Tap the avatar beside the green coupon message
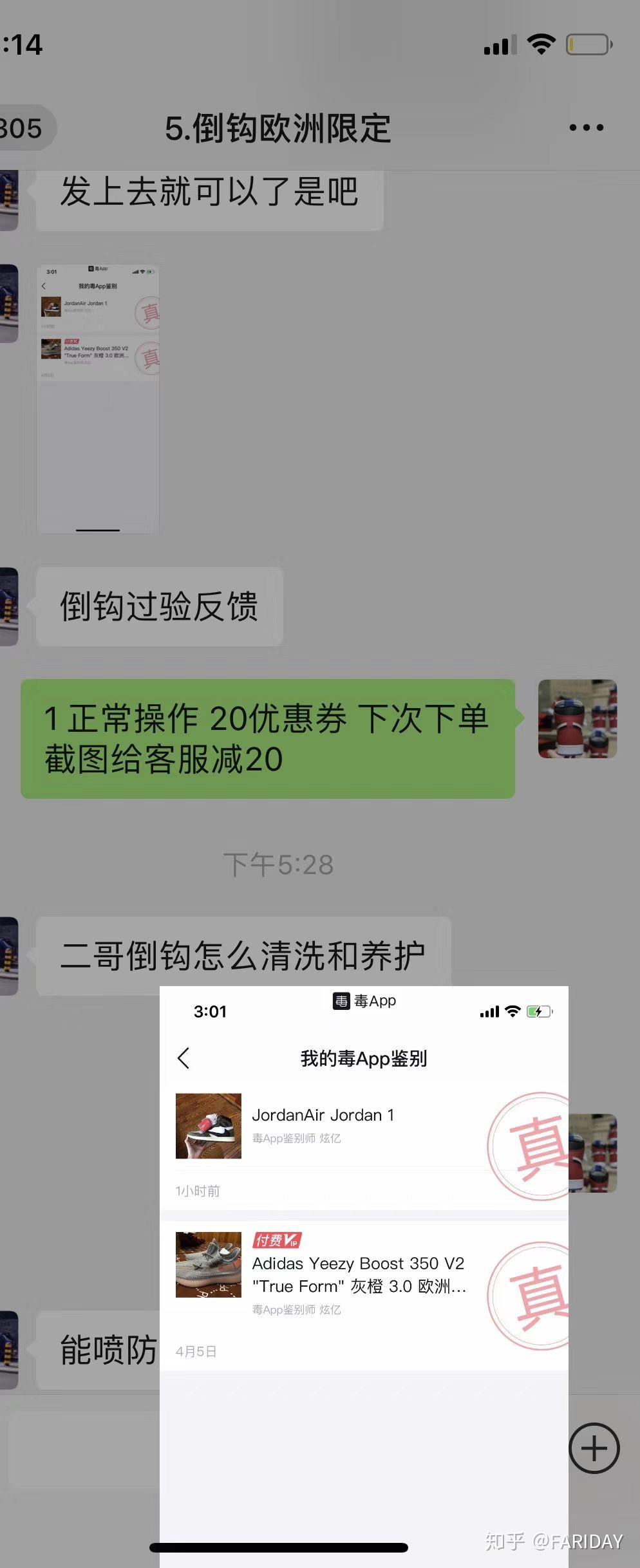The width and height of the screenshot is (640, 1568). click(577, 719)
